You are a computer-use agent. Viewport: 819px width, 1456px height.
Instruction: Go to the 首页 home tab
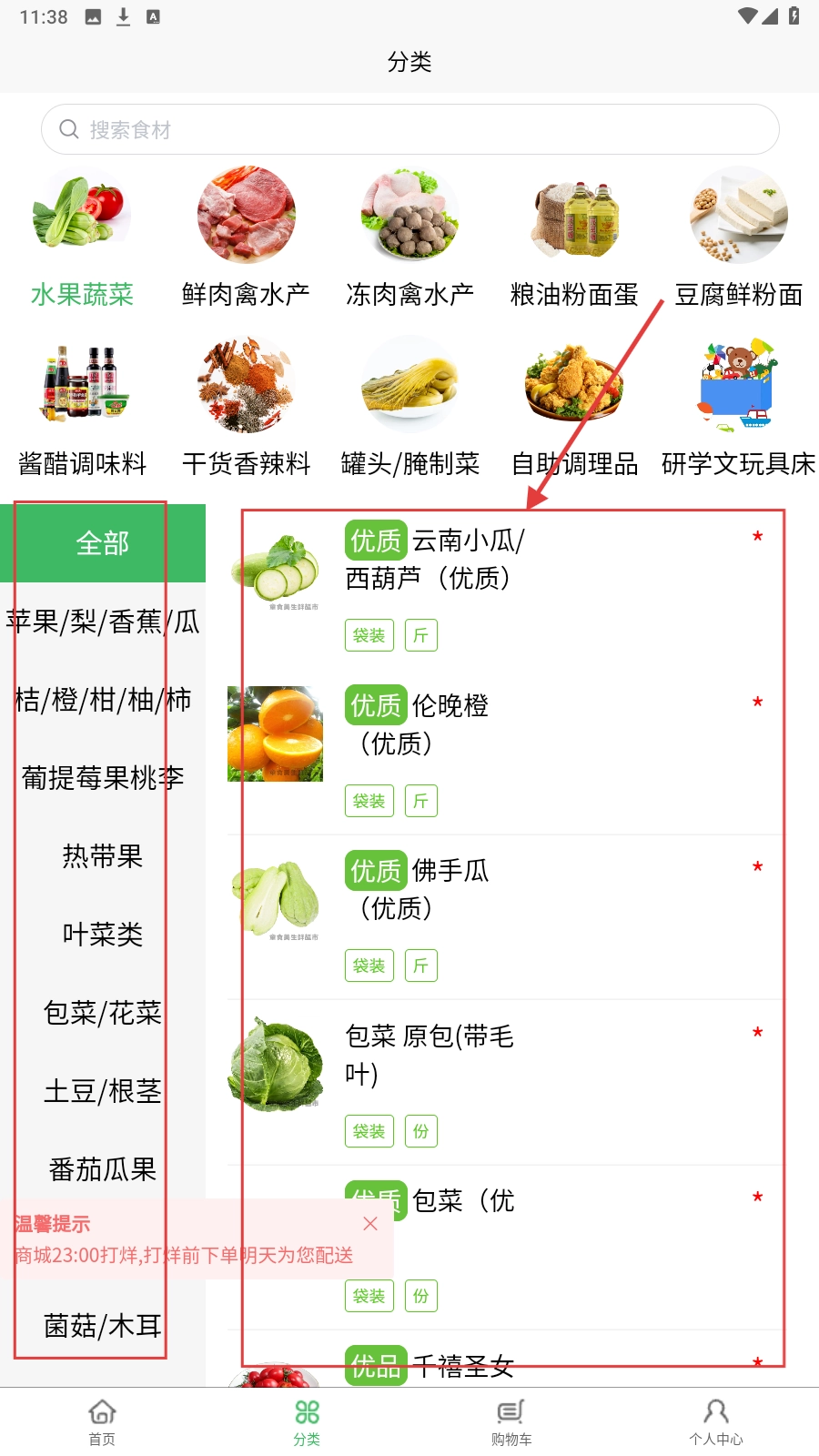point(101,1420)
